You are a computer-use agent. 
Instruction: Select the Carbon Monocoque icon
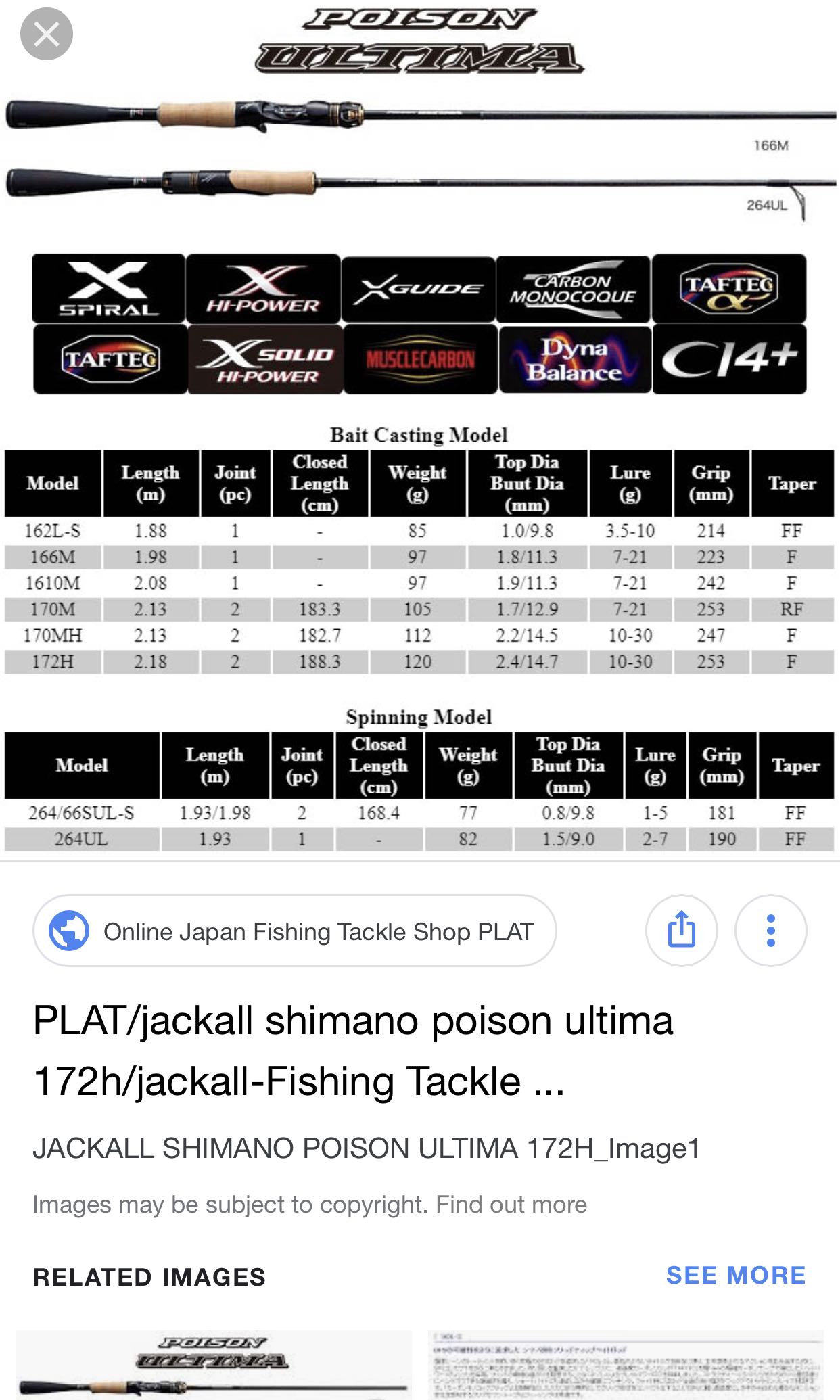point(575,288)
